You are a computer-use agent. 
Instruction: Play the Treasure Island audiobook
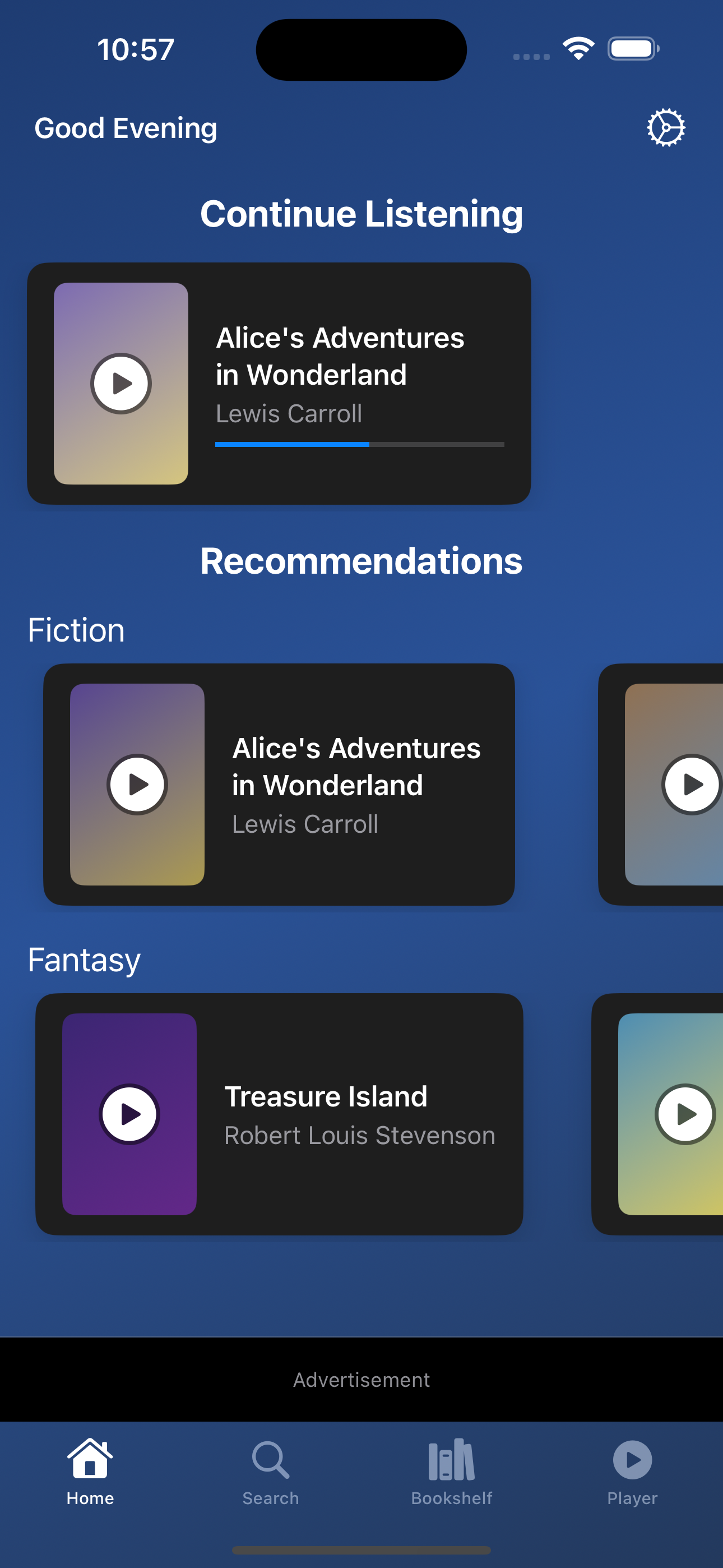point(129,1114)
